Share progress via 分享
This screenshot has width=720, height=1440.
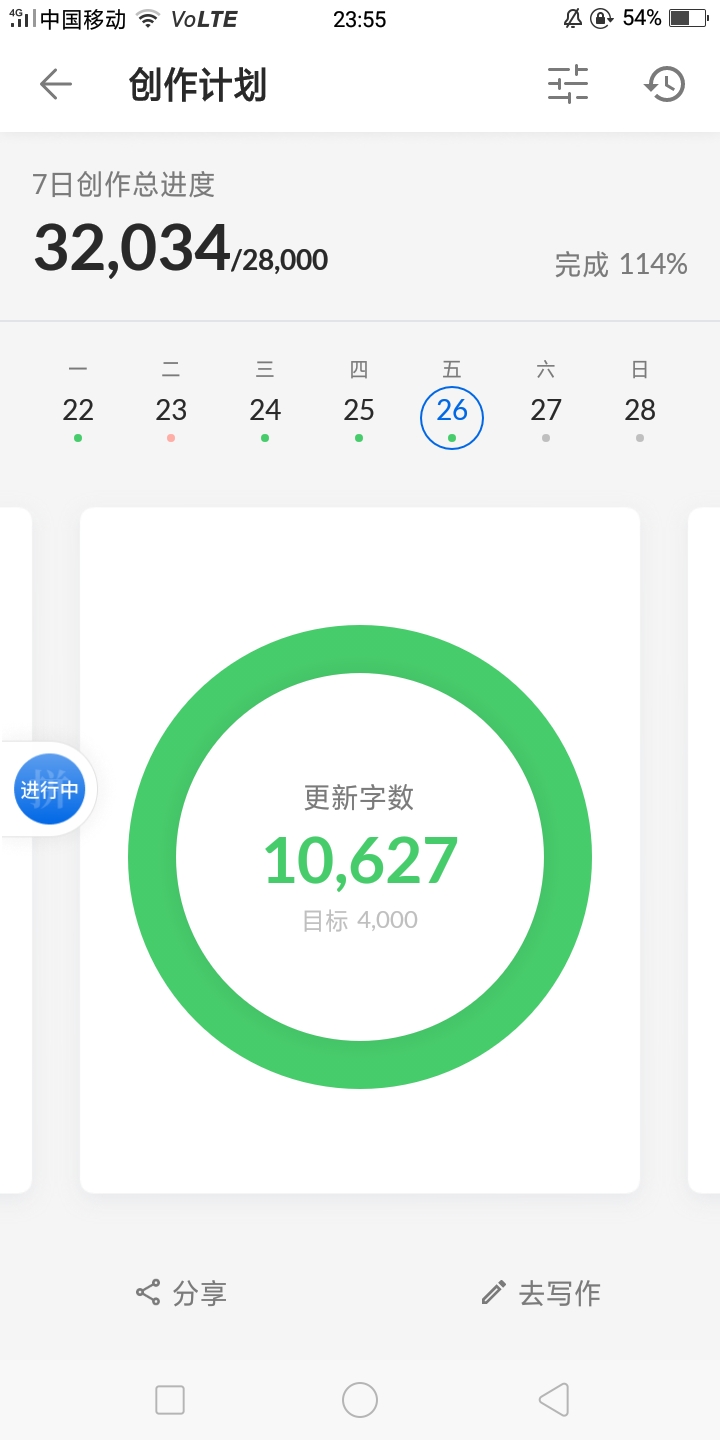[182, 1293]
